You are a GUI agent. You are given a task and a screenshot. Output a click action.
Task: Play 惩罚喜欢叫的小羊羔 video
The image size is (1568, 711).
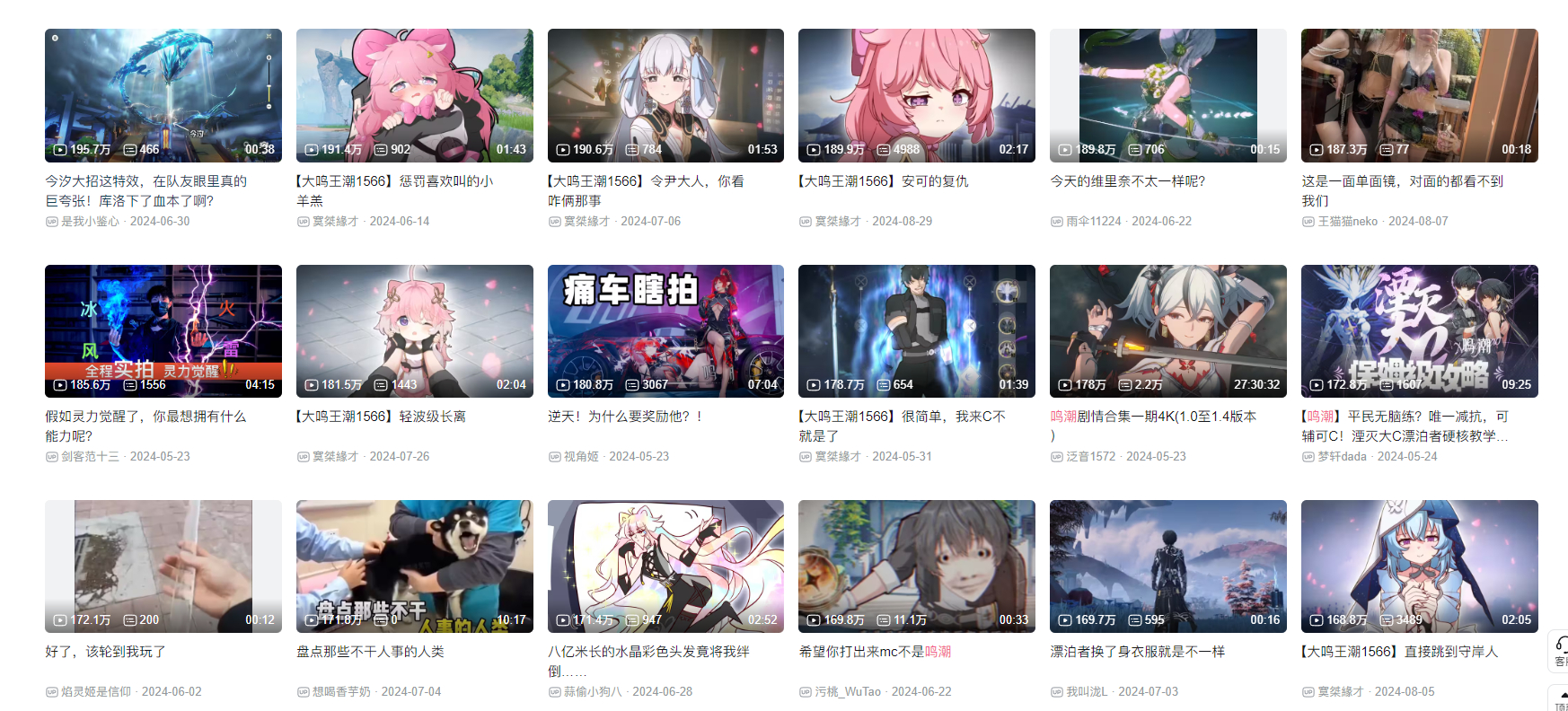click(x=414, y=95)
